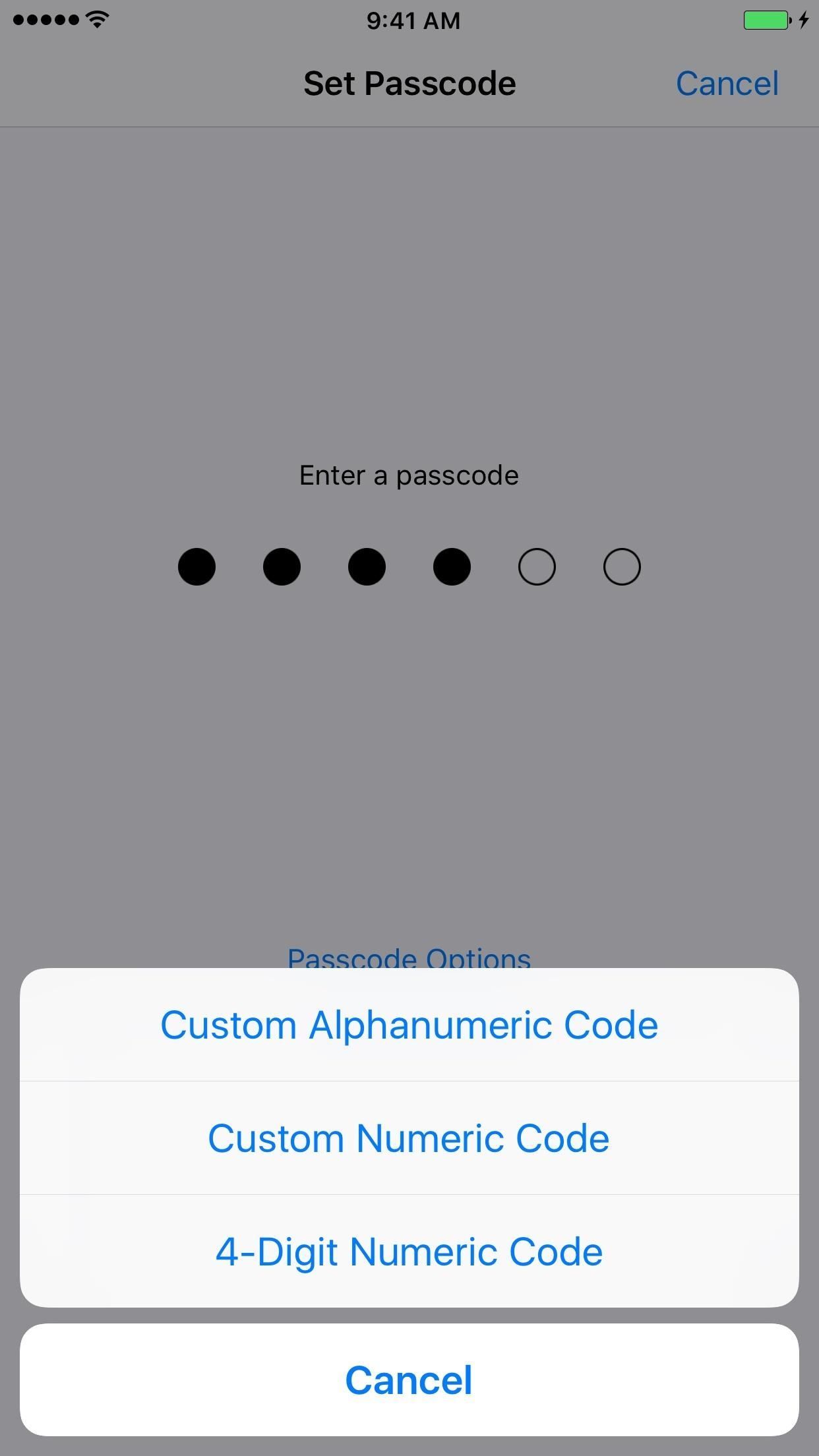Tap the sixth hollow passcode circle

click(622, 566)
